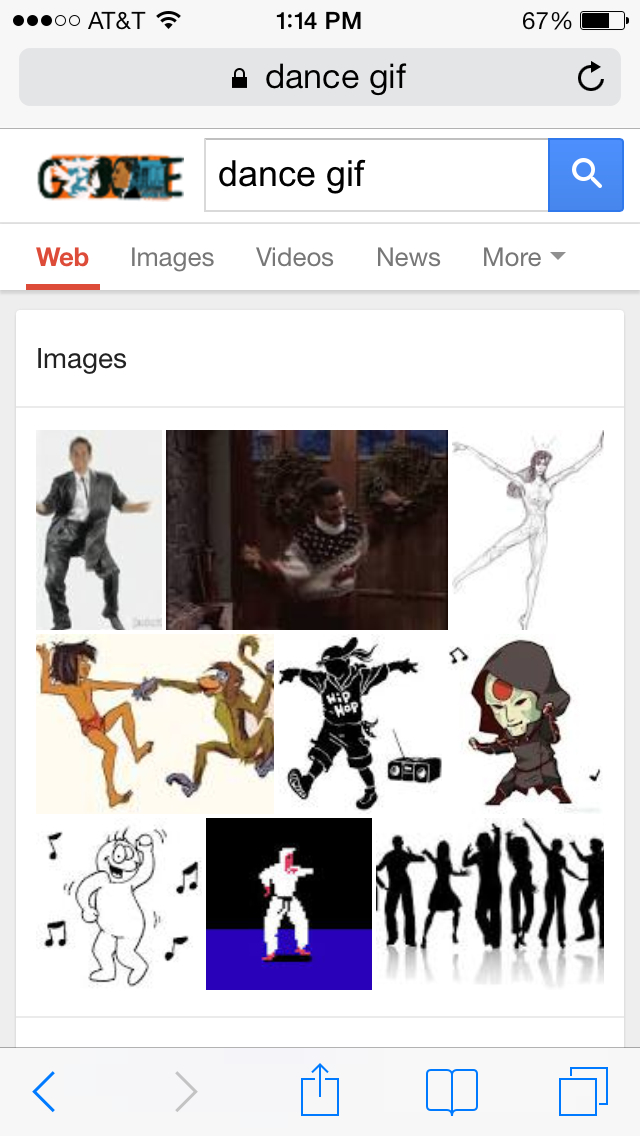Open the man in suit dancing image

98,530
